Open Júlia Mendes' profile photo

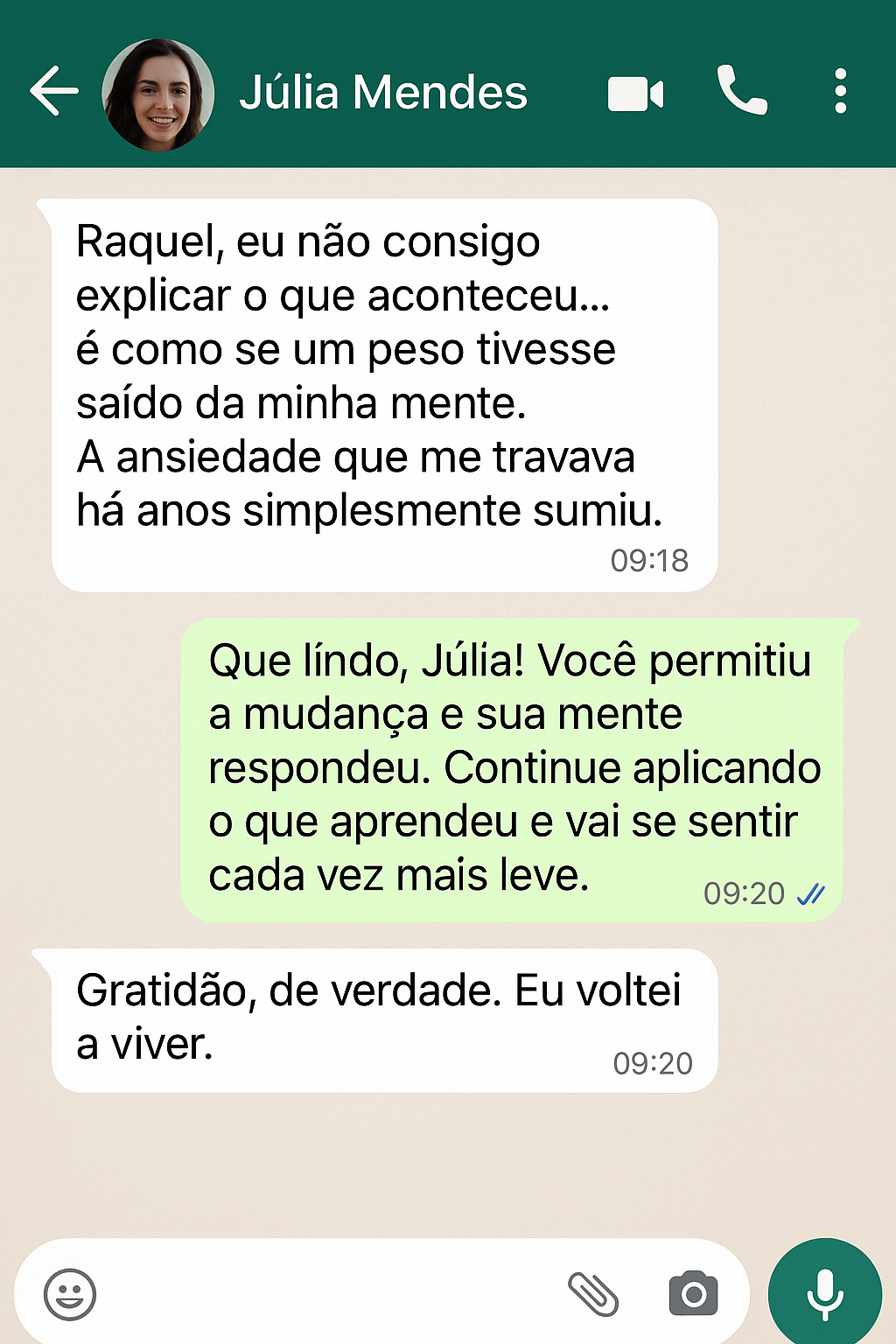[157, 94]
